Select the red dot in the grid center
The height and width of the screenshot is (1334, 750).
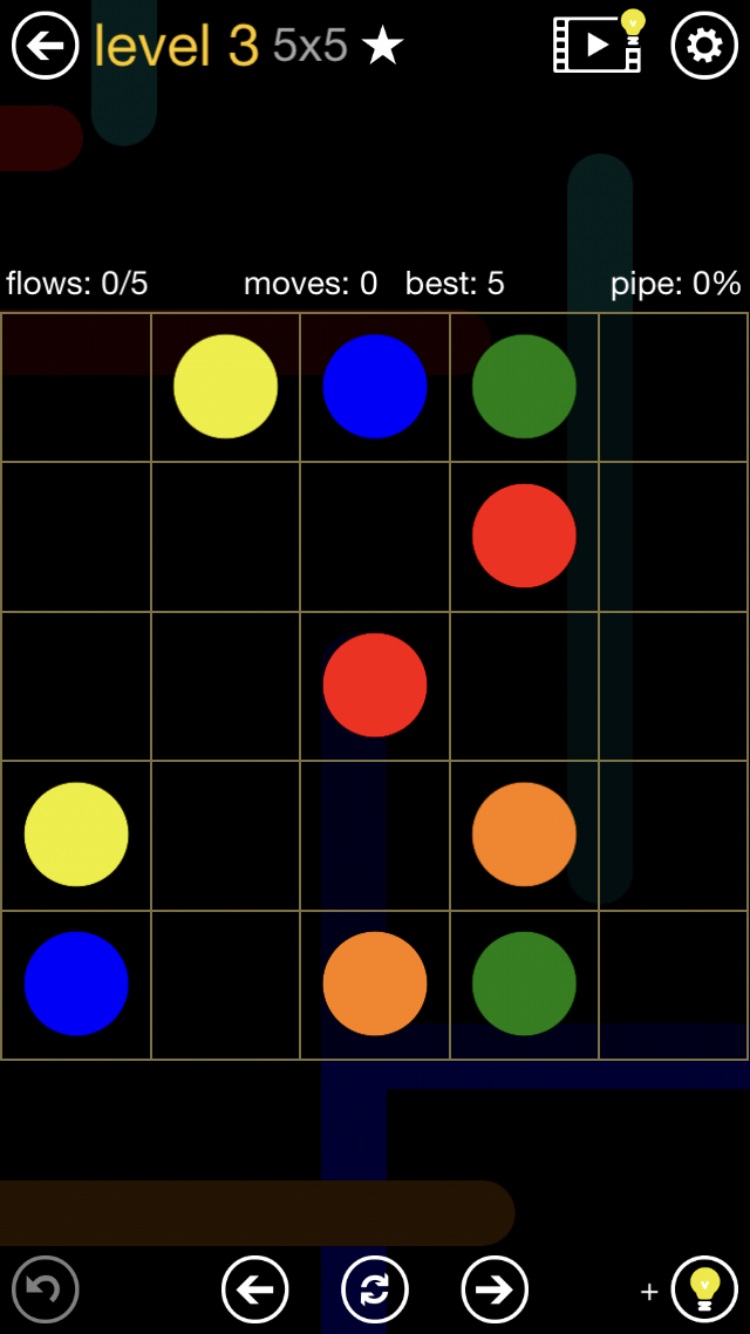pyautogui.click(x=375, y=685)
